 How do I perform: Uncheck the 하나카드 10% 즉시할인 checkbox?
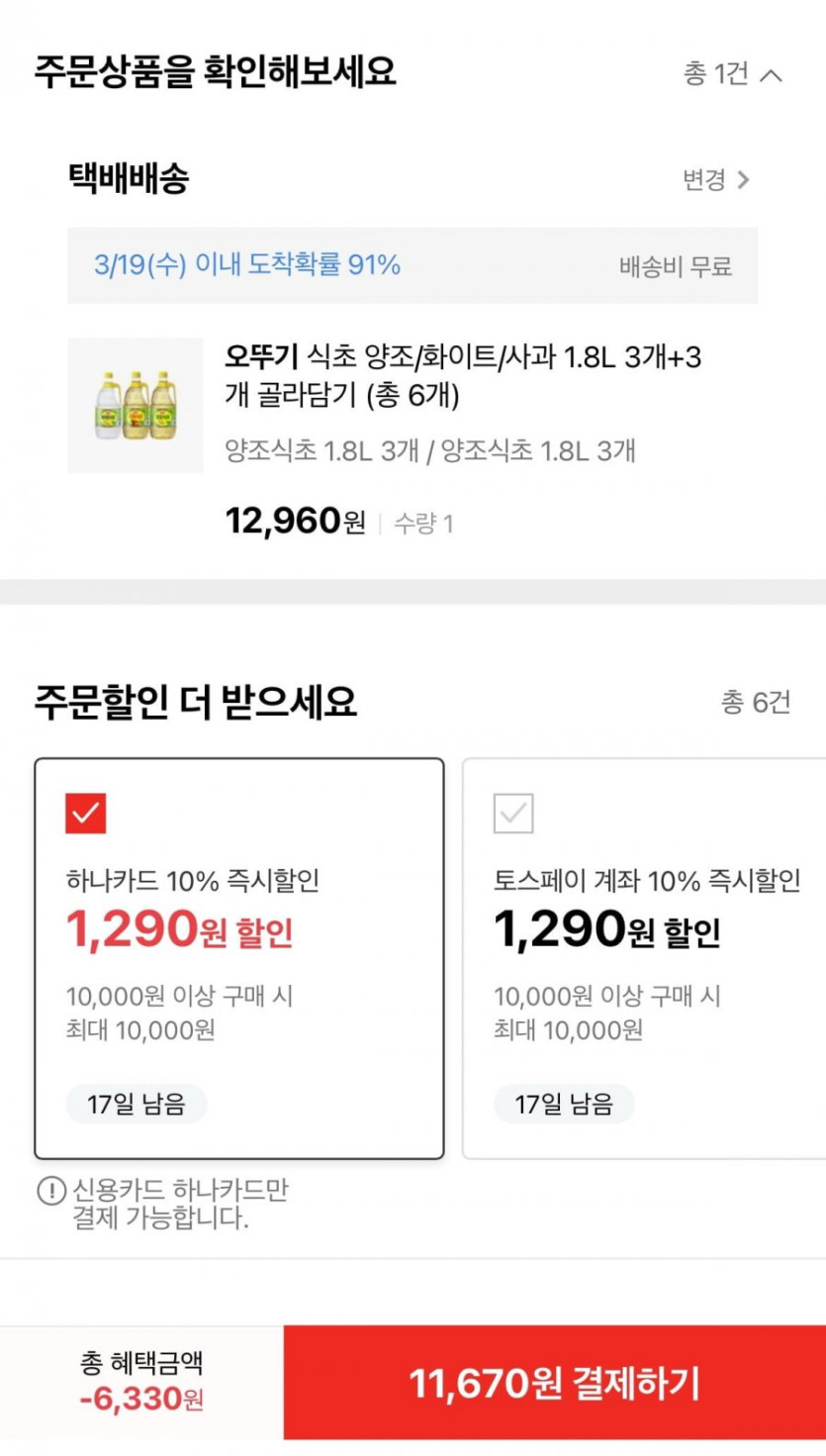pos(86,814)
